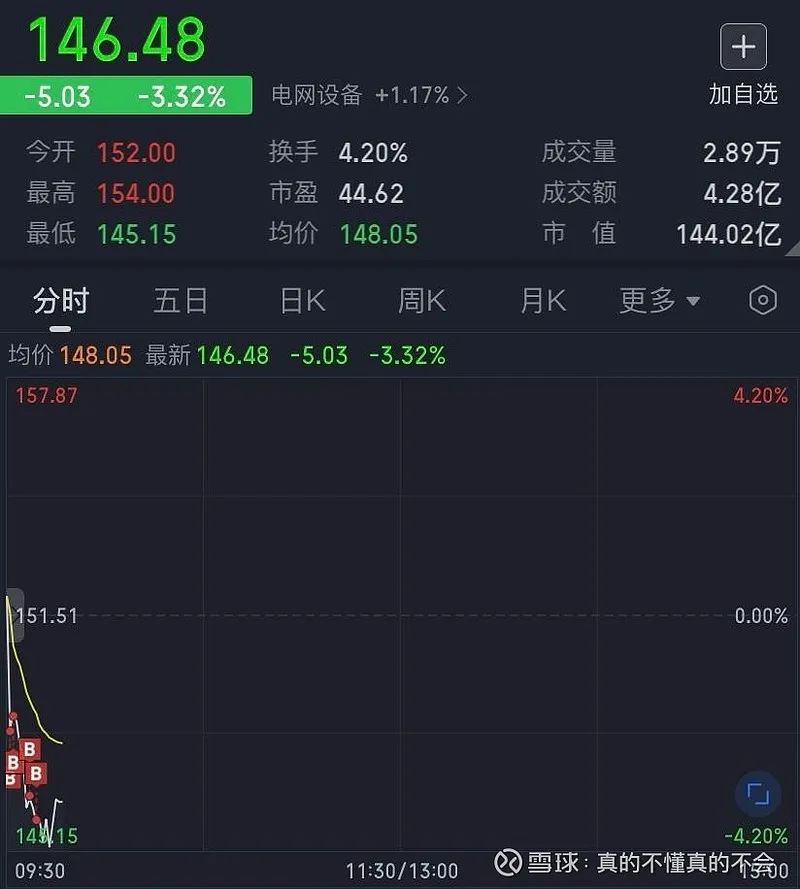Open the 电网设备 sector link
Image resolution: width=800 pixels, height=889 pixels.
click(x=368, y=95)
